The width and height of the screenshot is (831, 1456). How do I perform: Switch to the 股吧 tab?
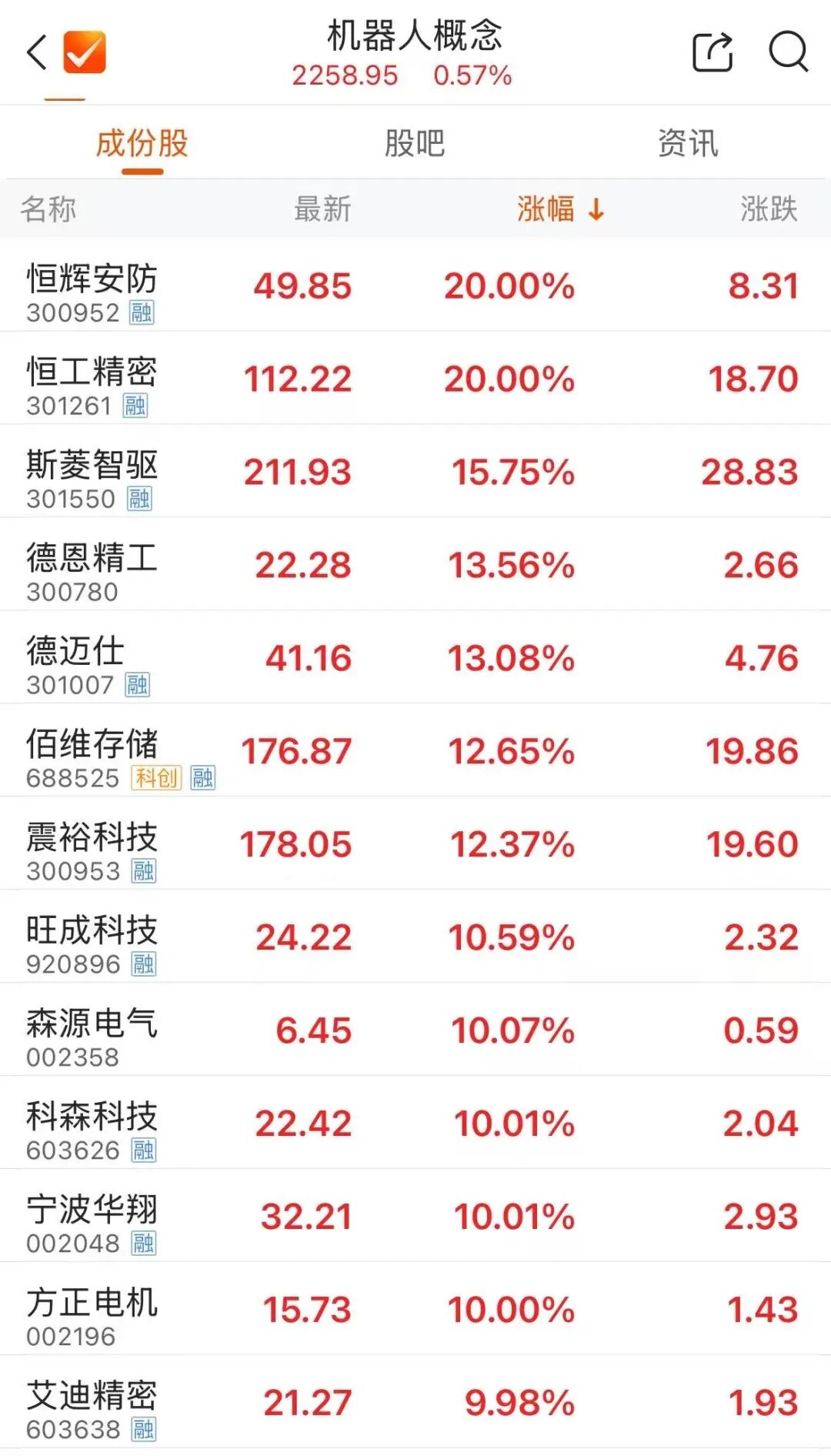(x=415, y=143)
